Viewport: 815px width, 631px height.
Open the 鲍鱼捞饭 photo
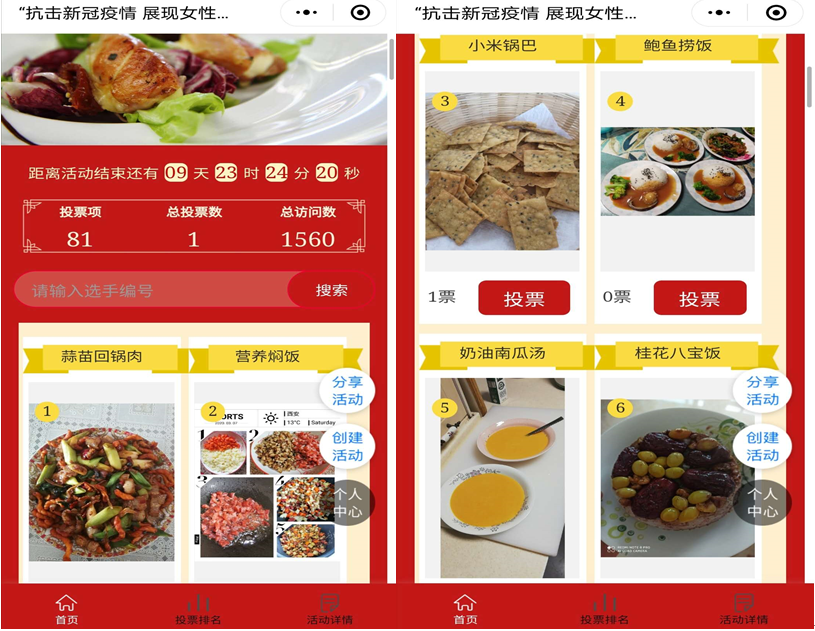point(677,171)
